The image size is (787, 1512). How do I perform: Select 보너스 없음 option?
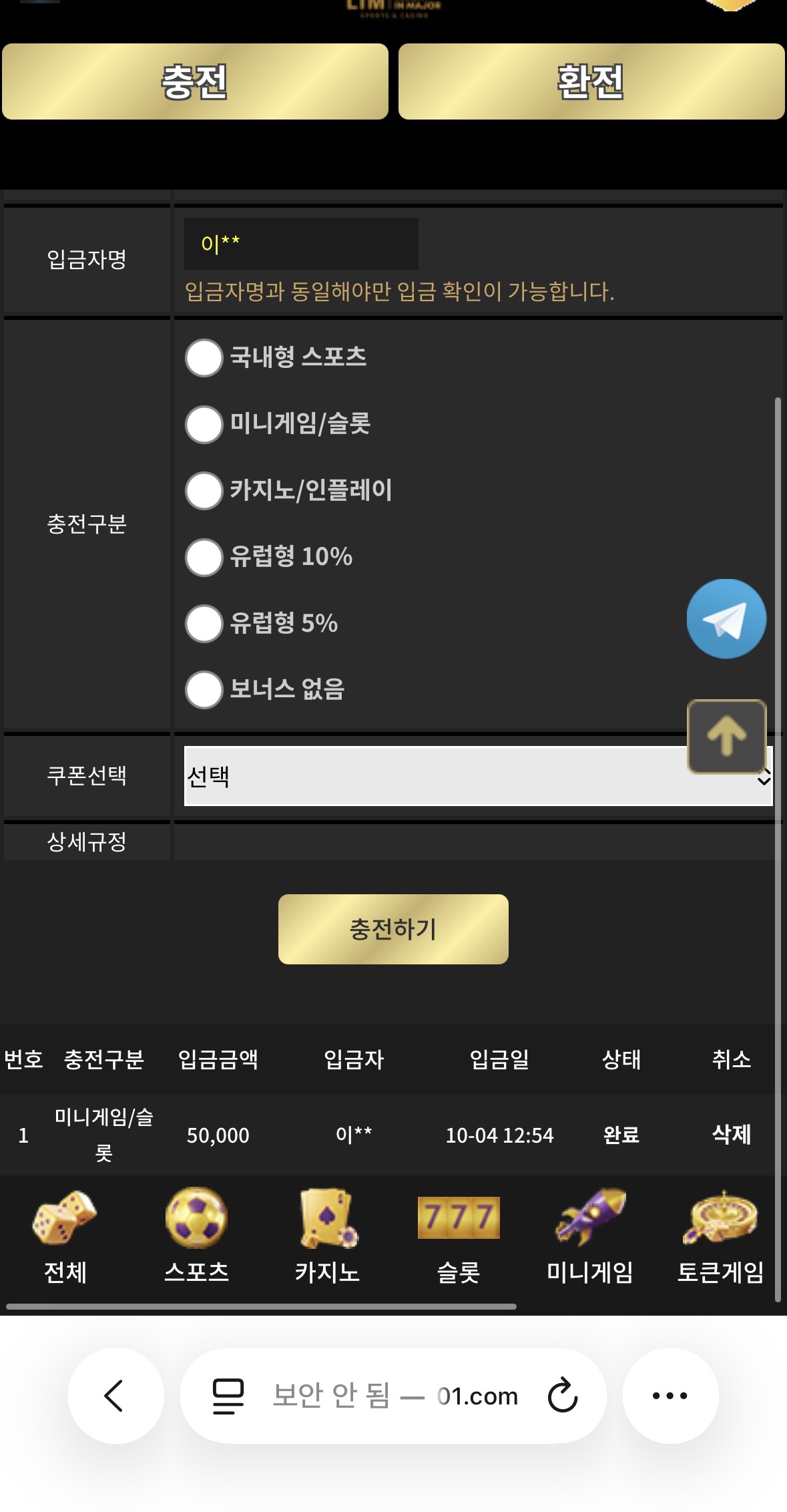pos(204,689)
